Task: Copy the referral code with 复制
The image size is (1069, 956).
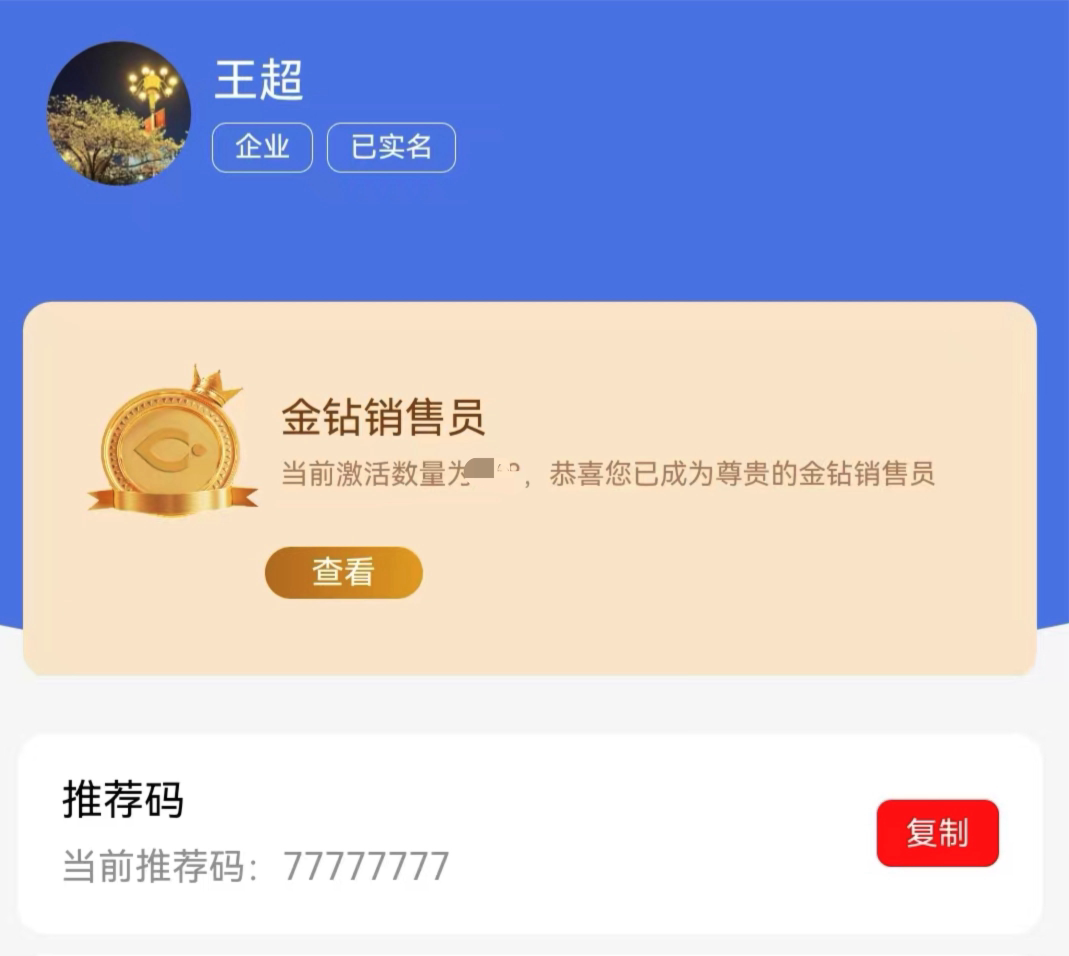Action: click(937, 833)
